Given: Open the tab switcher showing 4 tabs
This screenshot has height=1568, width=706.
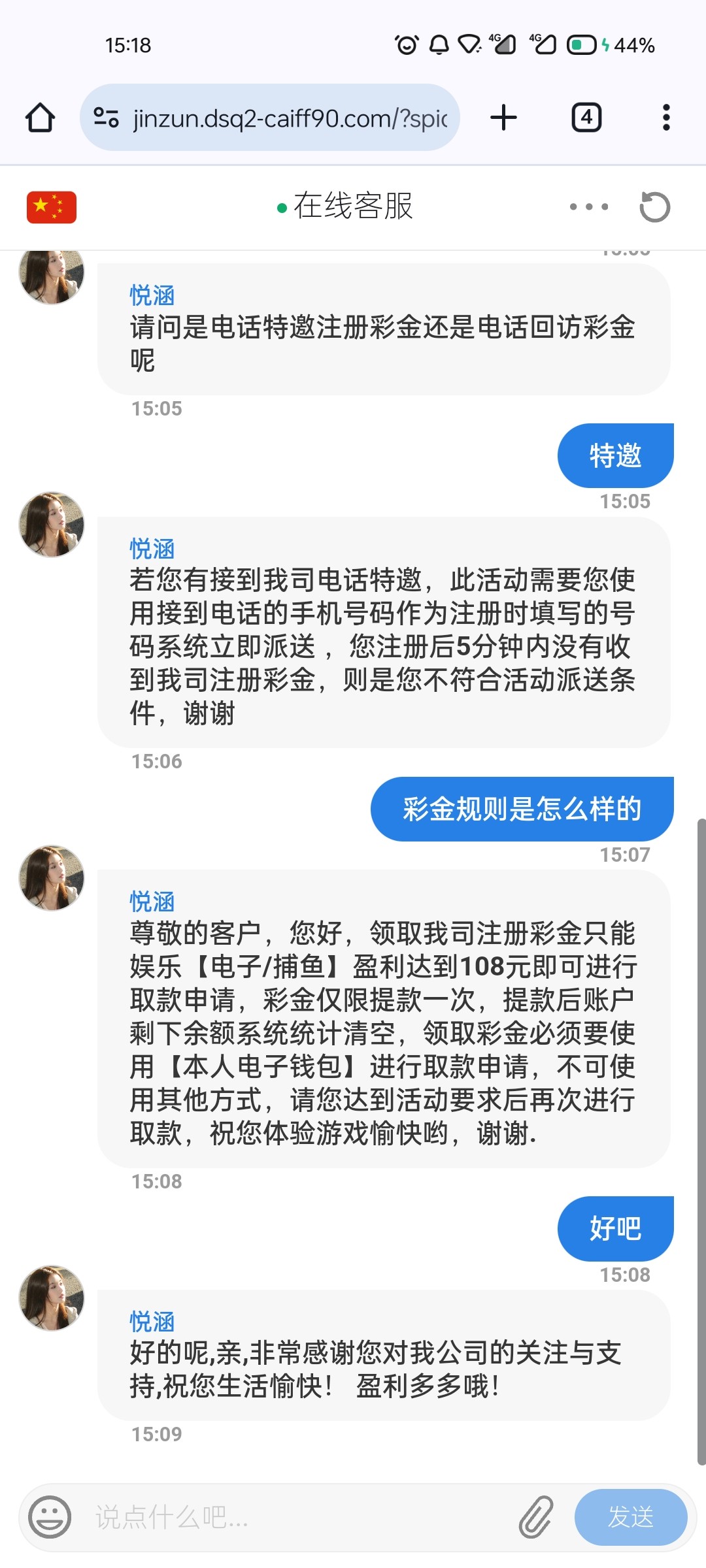Looking at the screenshot, I should tap(586, 118).
